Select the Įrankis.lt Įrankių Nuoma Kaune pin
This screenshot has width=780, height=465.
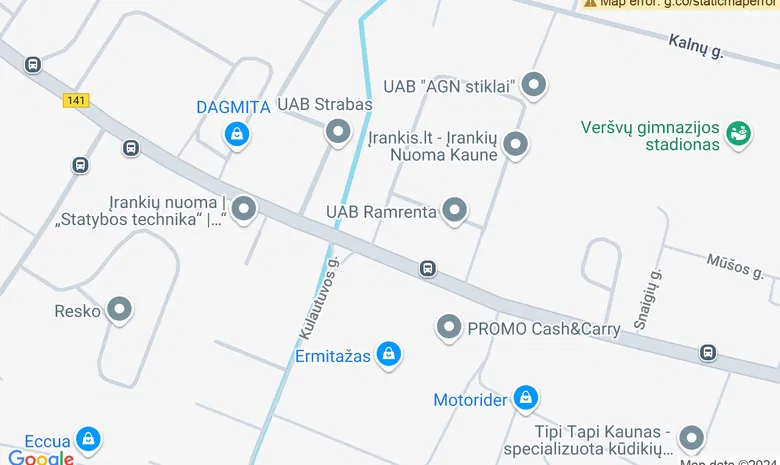pos(515,145)
